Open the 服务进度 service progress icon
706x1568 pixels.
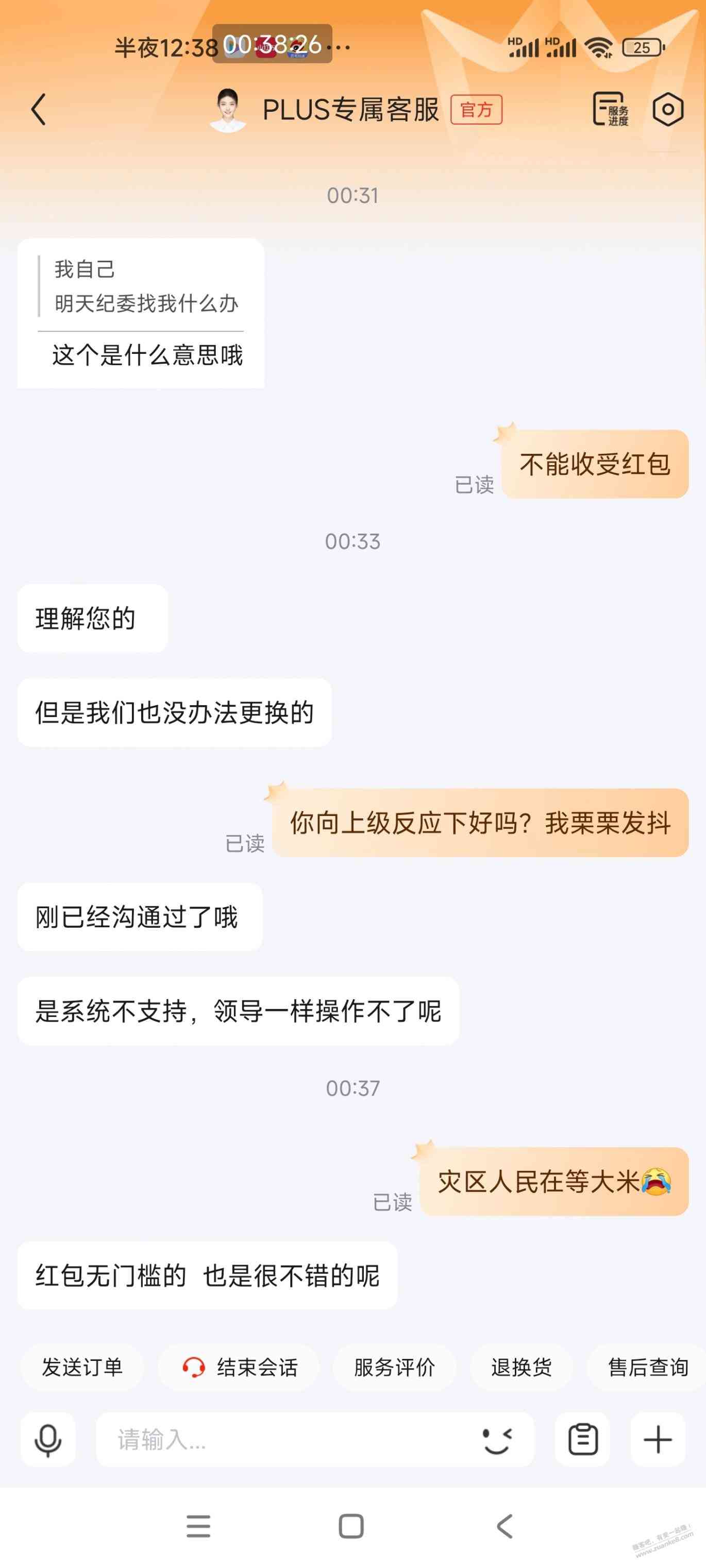610,110
